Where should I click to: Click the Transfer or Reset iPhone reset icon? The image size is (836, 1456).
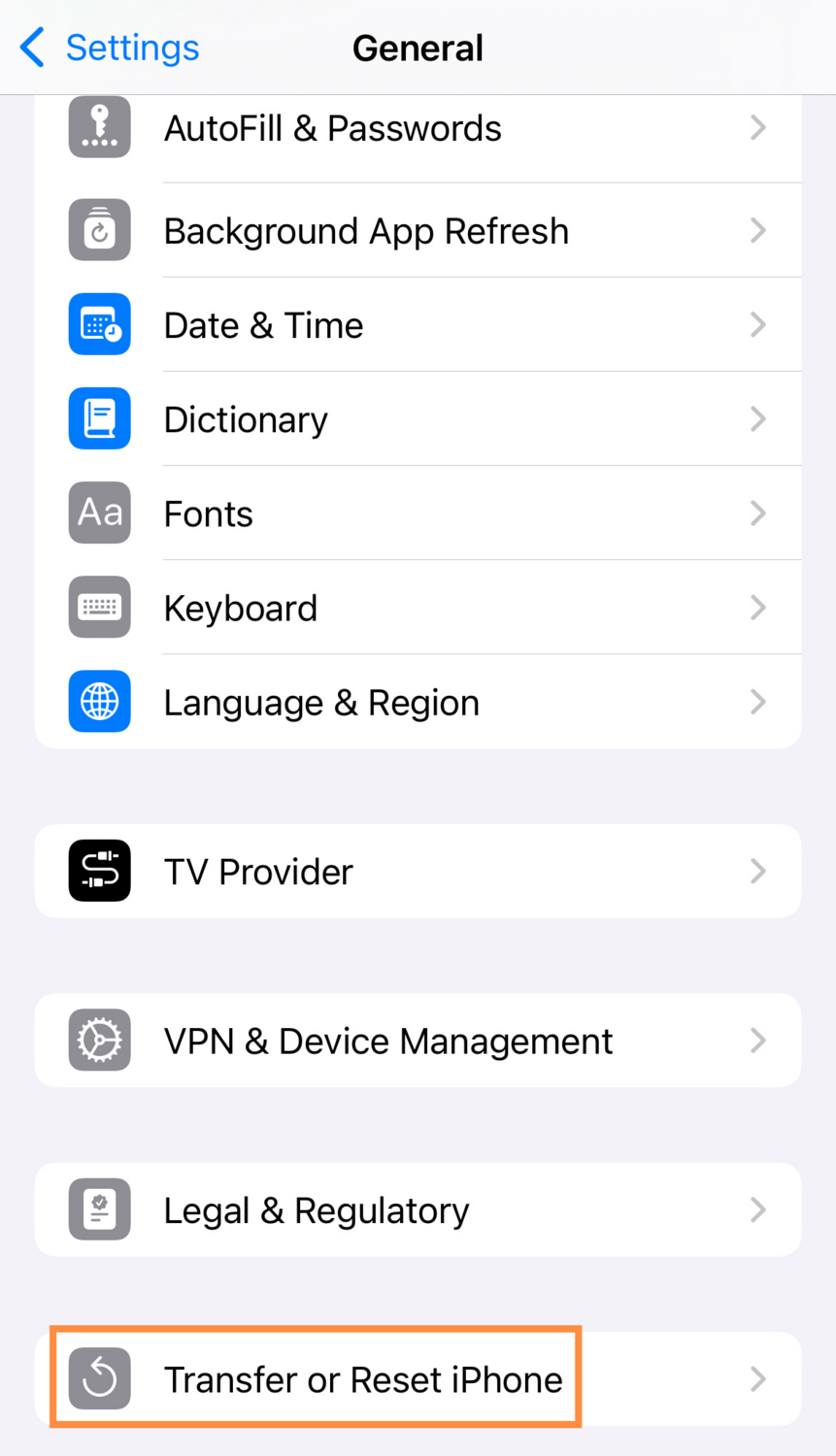click(98, 1378)
